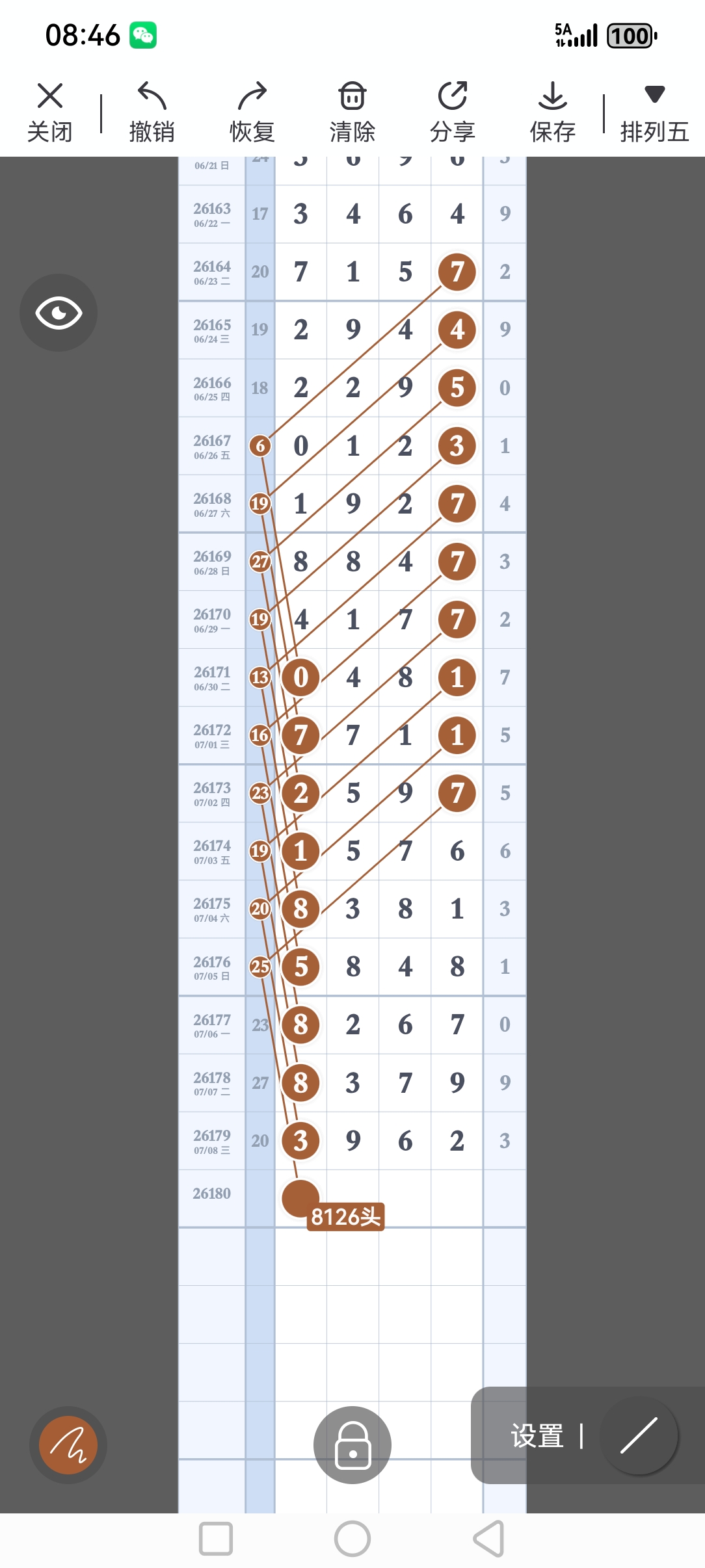
Task: Save the chart with 保存
Action: (553, 112)
